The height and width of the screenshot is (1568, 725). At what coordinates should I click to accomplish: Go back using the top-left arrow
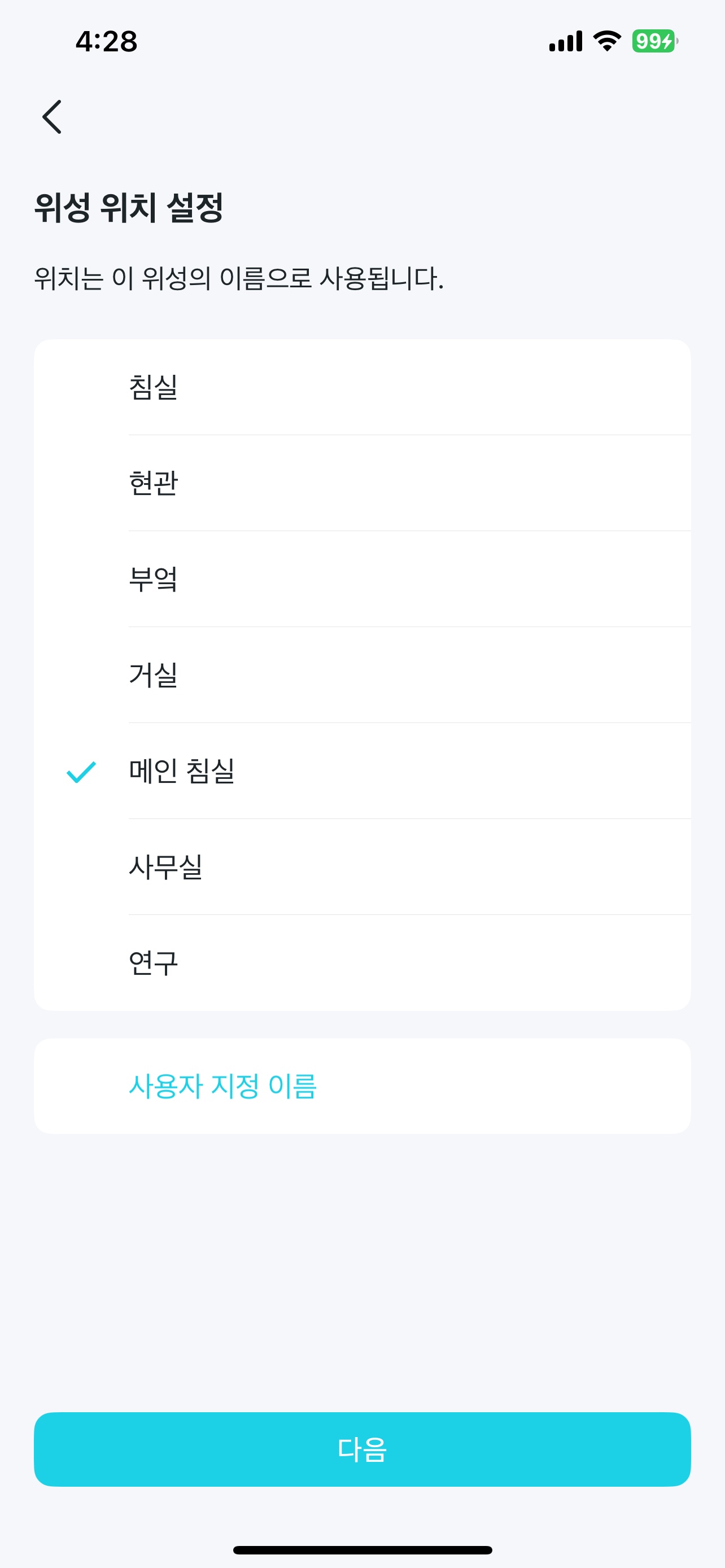53,117
